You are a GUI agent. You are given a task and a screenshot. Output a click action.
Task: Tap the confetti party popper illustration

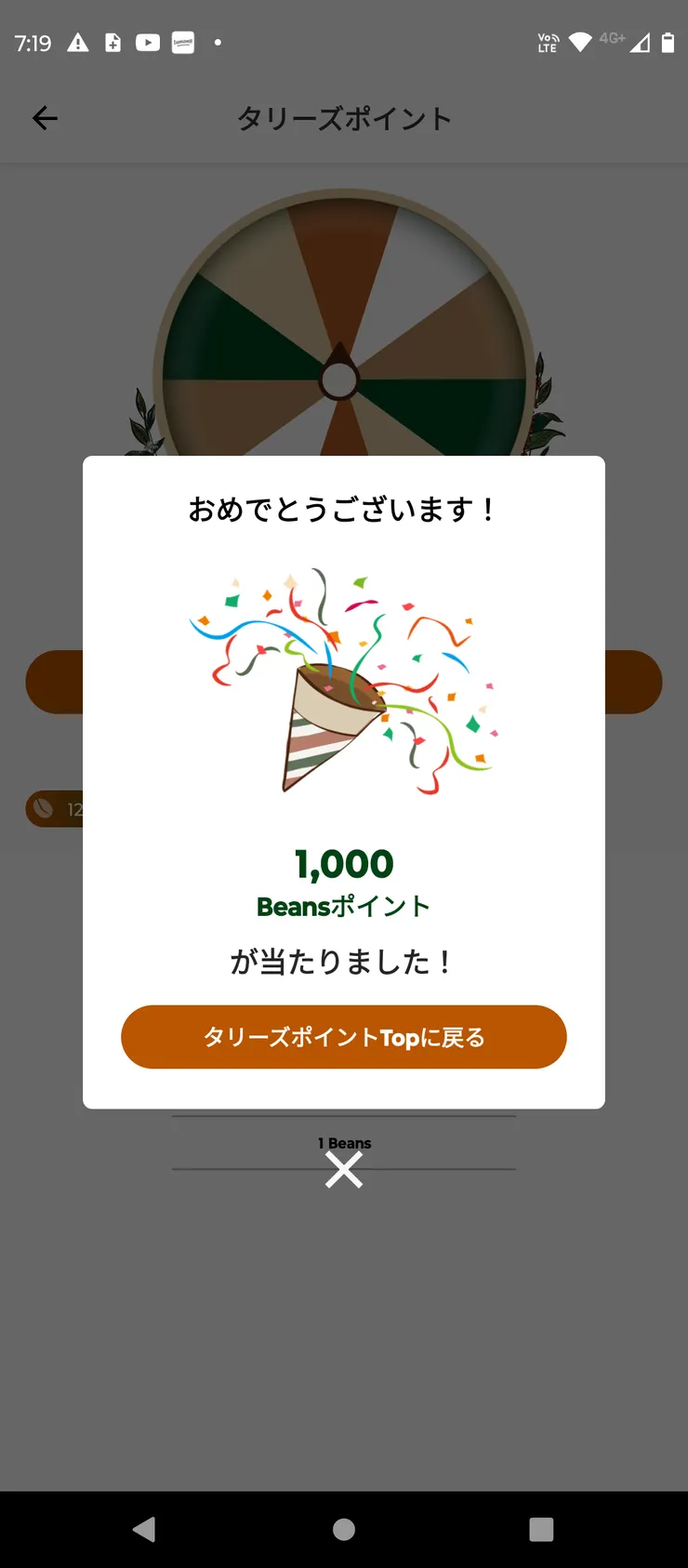[x=344, y=679]
